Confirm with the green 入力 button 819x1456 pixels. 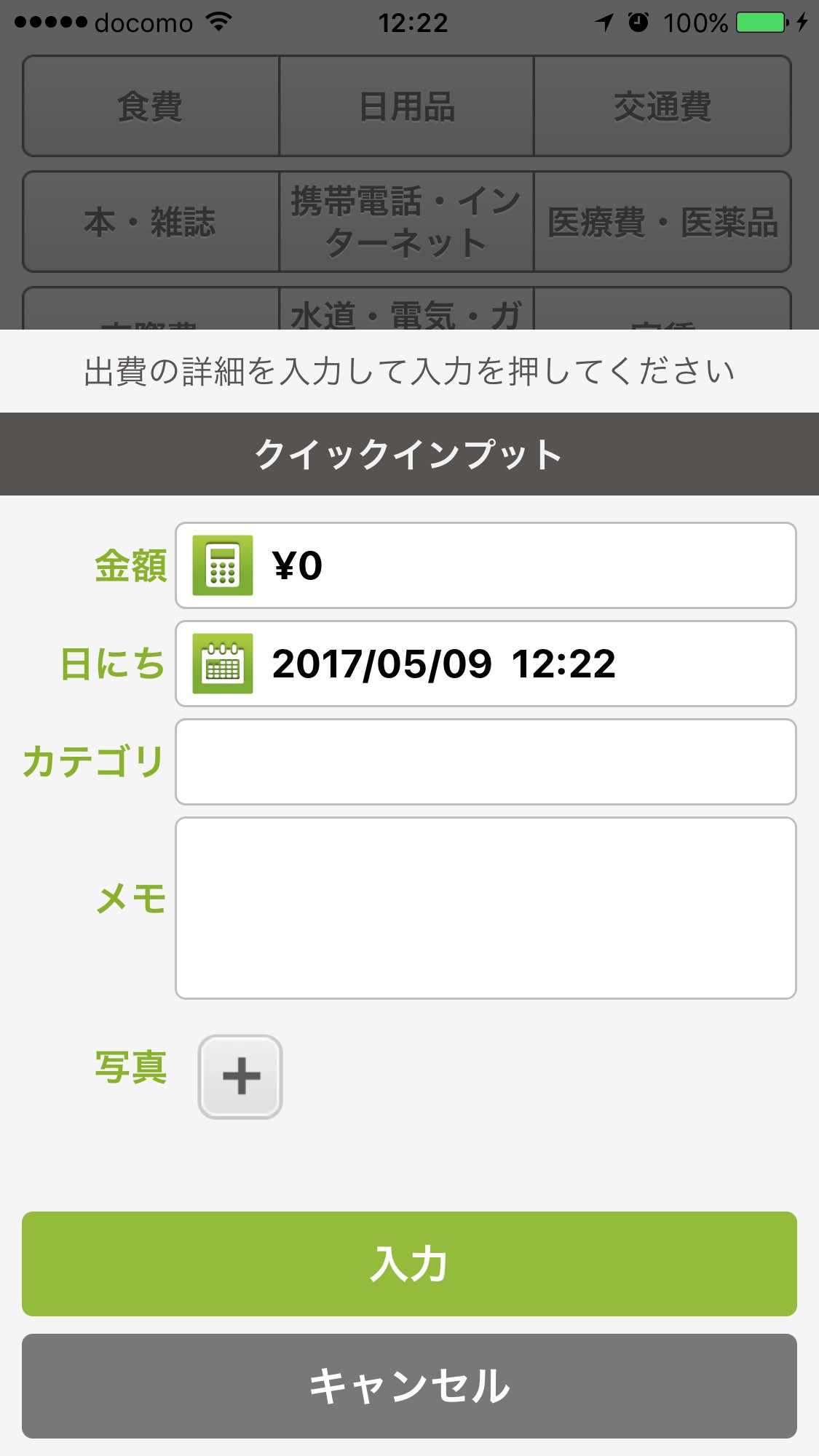tap(409, 1264)
